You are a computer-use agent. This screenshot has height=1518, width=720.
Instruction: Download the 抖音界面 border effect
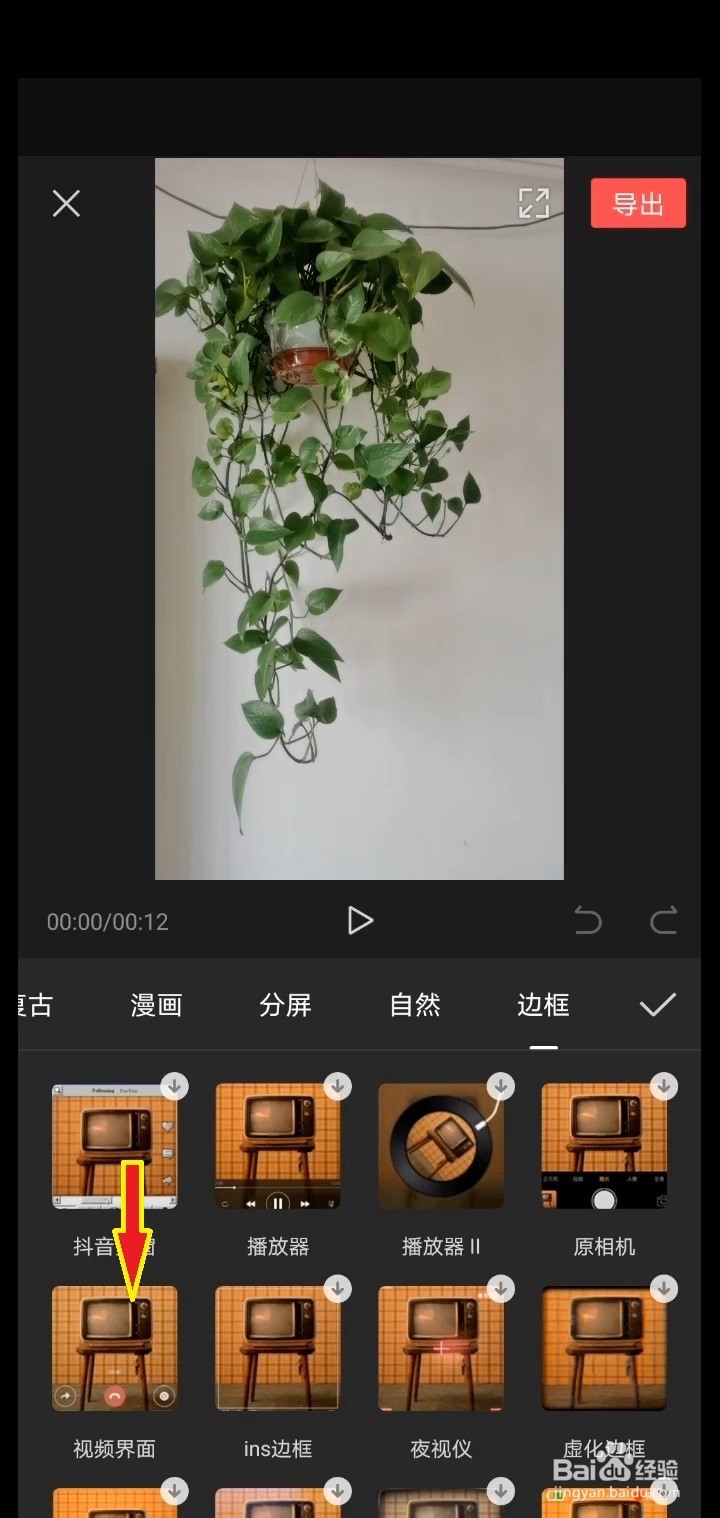tap(174, 1085)
